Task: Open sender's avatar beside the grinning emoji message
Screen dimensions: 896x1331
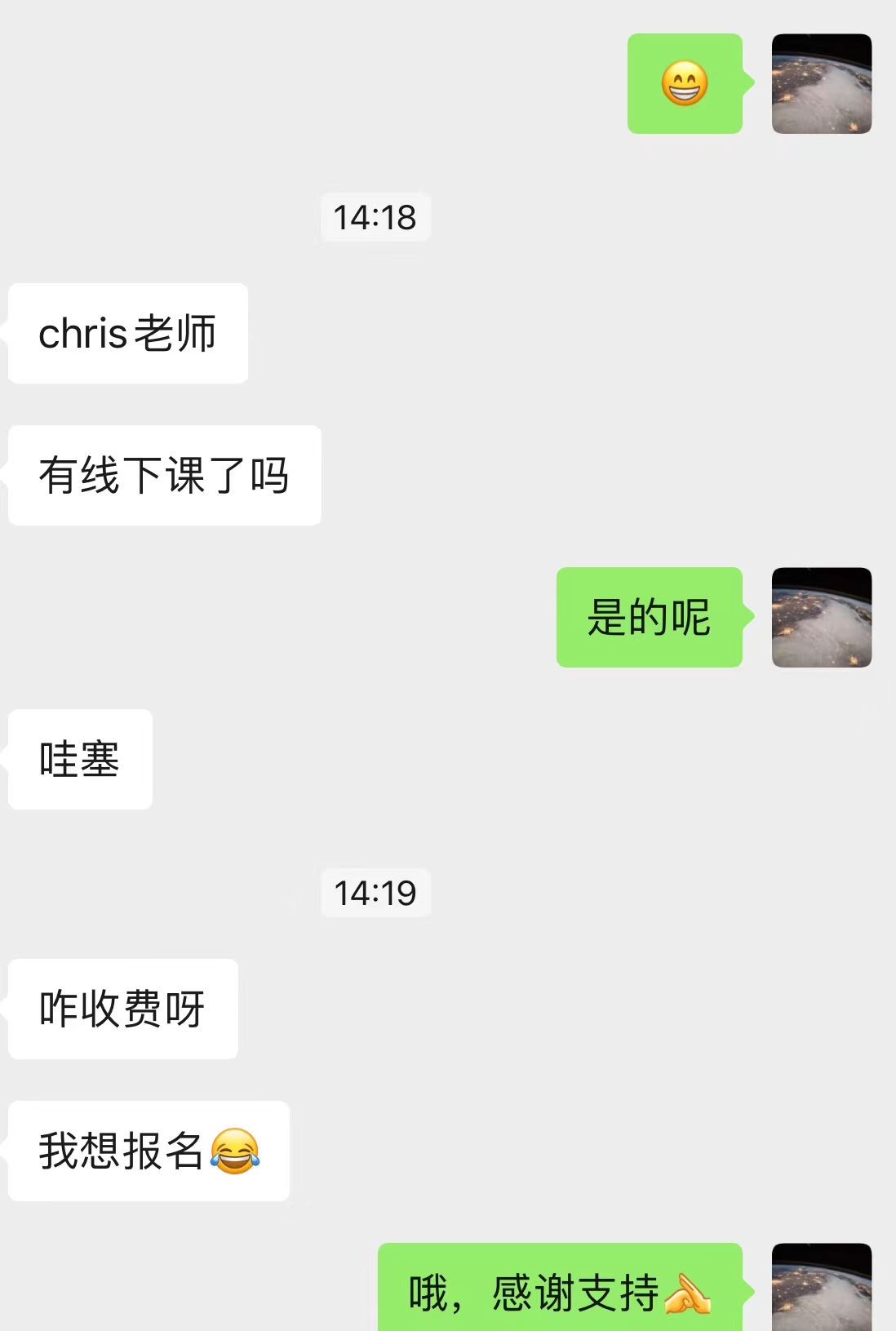Action: click(x=821, y=83)
